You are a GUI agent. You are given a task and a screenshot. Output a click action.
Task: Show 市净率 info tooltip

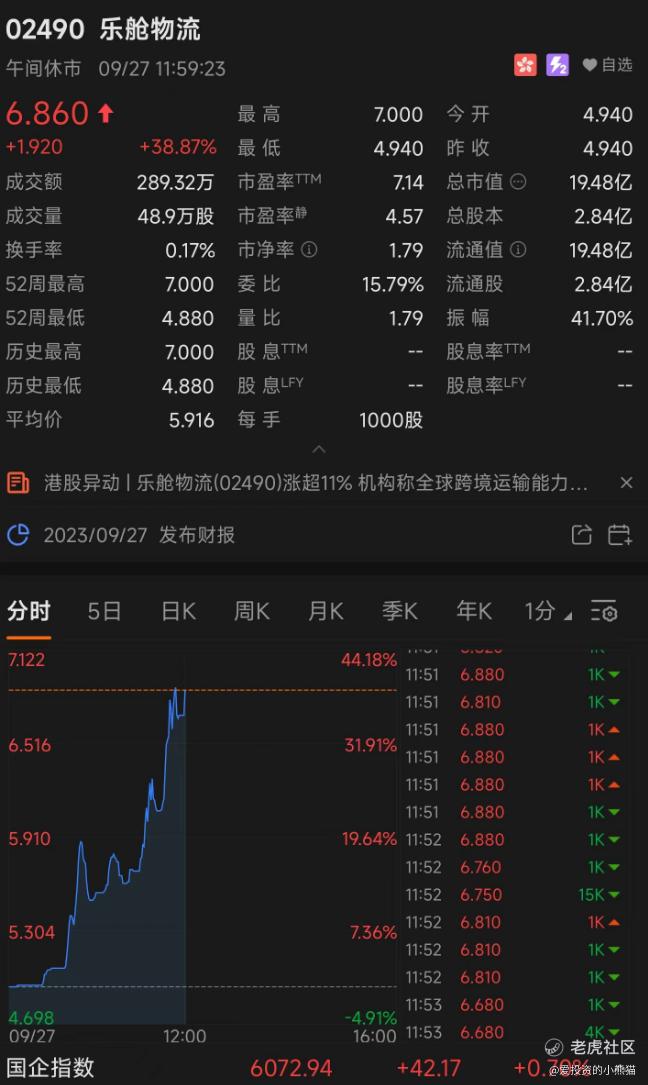[x=309, y=250]
